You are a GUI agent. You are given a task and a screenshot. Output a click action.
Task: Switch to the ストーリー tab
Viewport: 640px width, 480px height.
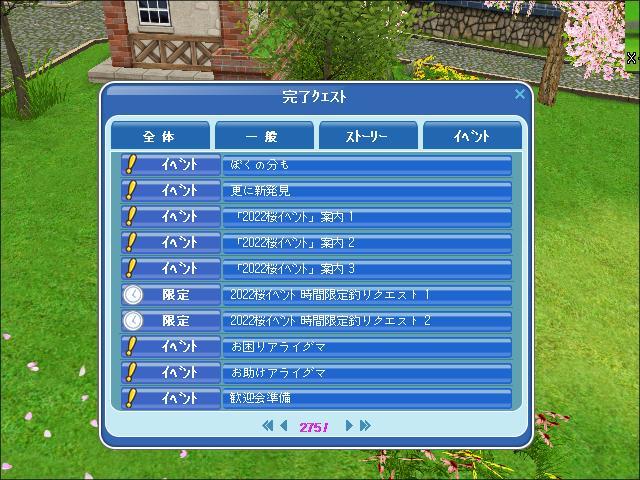click(367, 136)
